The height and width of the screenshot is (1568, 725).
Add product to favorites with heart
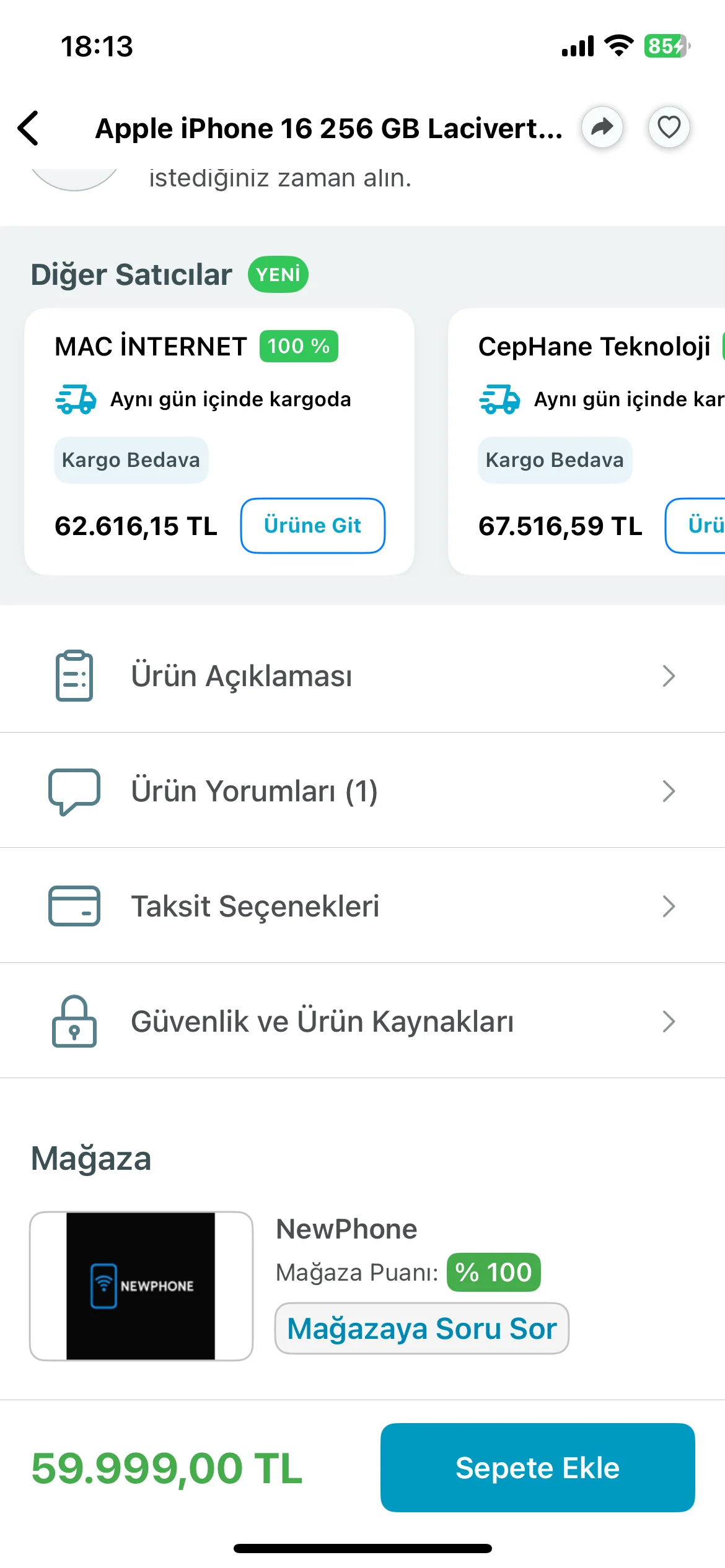click(x=669, y=128)
